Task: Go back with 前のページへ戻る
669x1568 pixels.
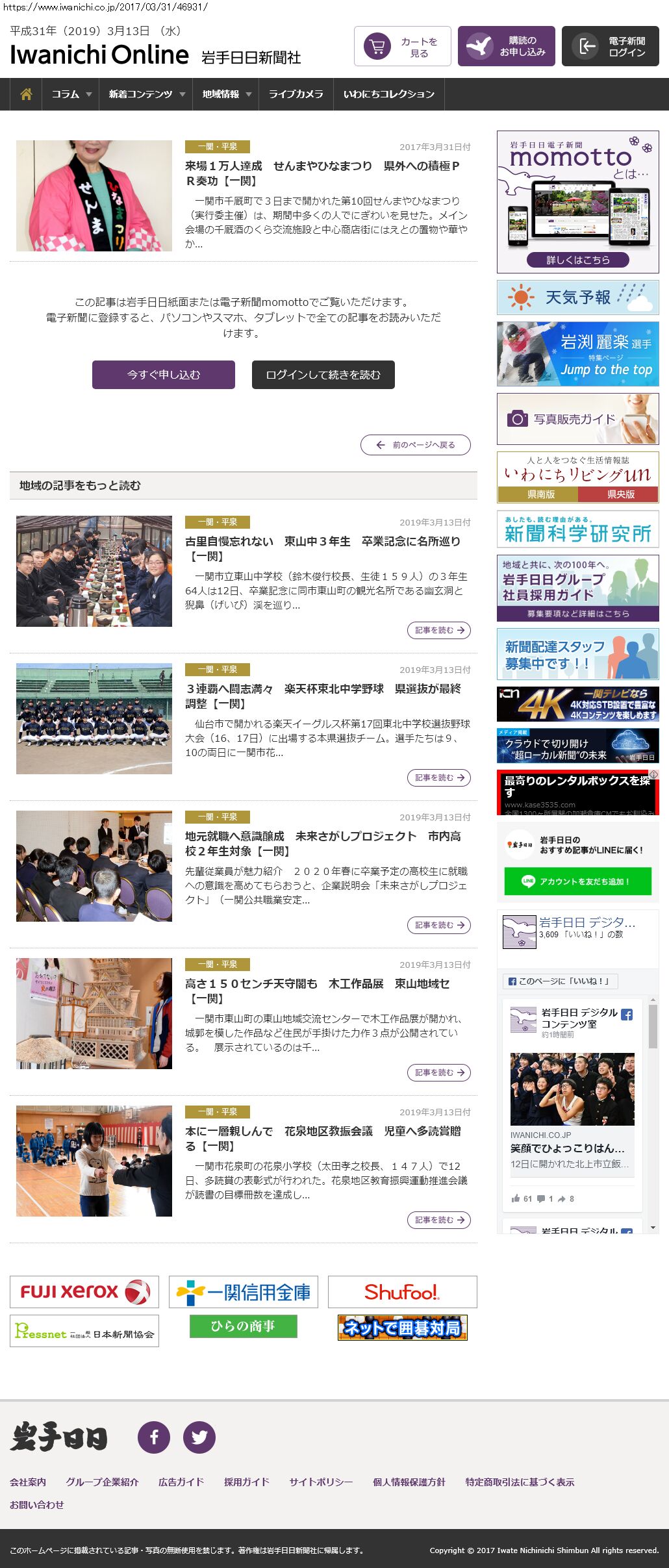Action: point(416,445)
